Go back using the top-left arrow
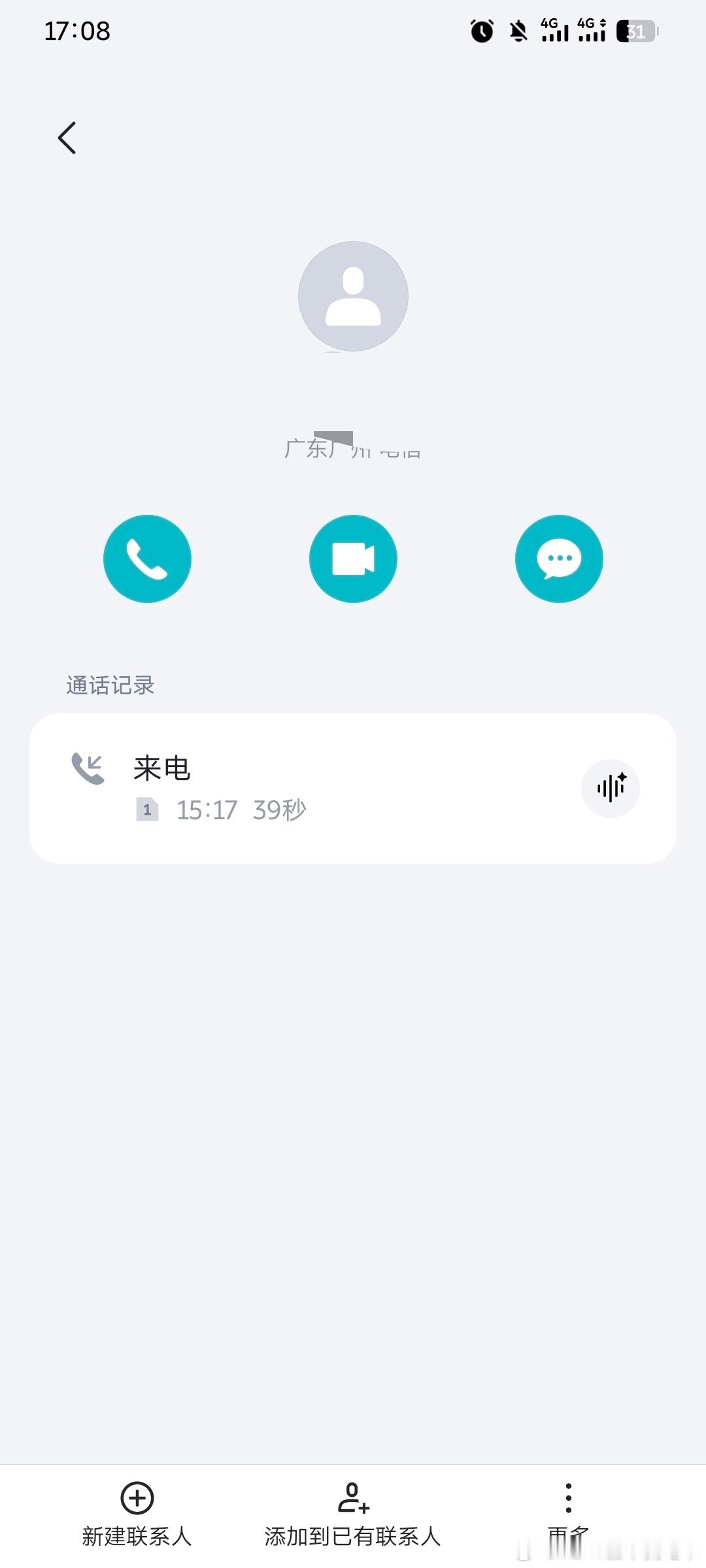 67,138
